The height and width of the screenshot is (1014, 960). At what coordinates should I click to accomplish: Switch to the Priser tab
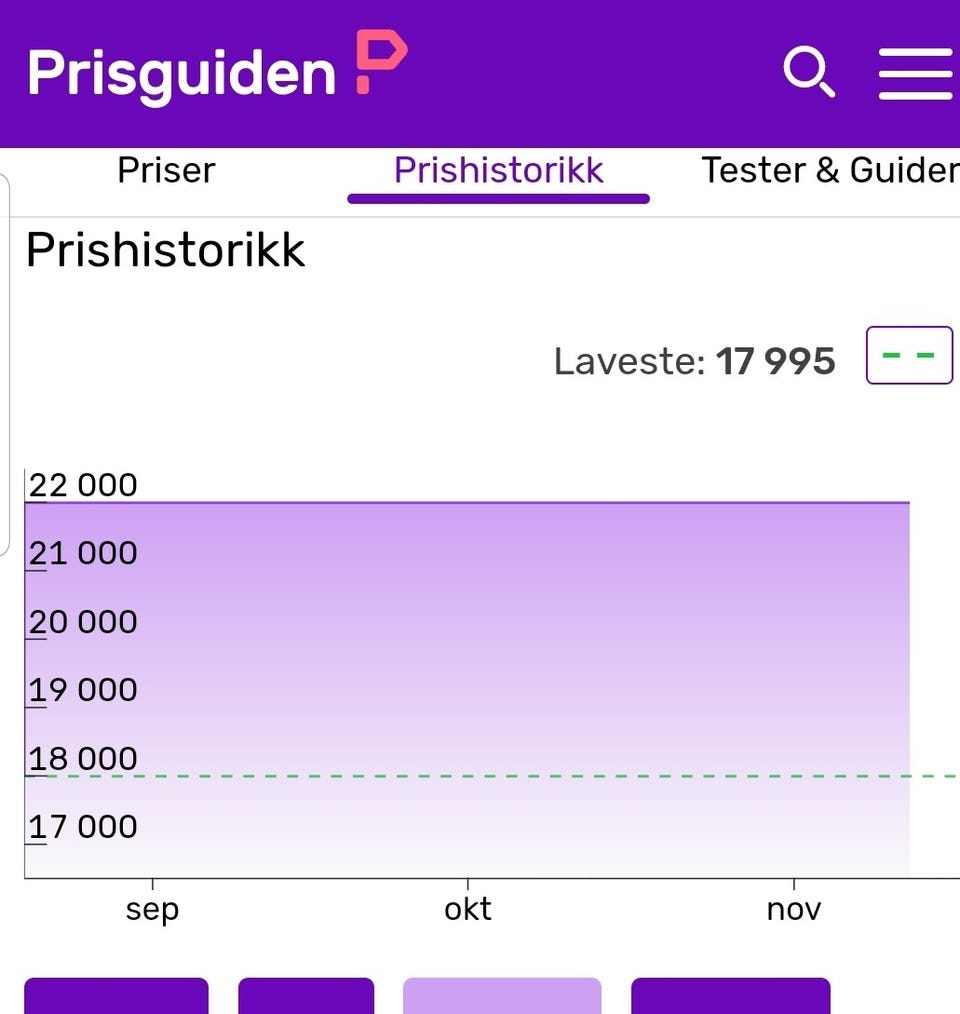coord(165,171)
